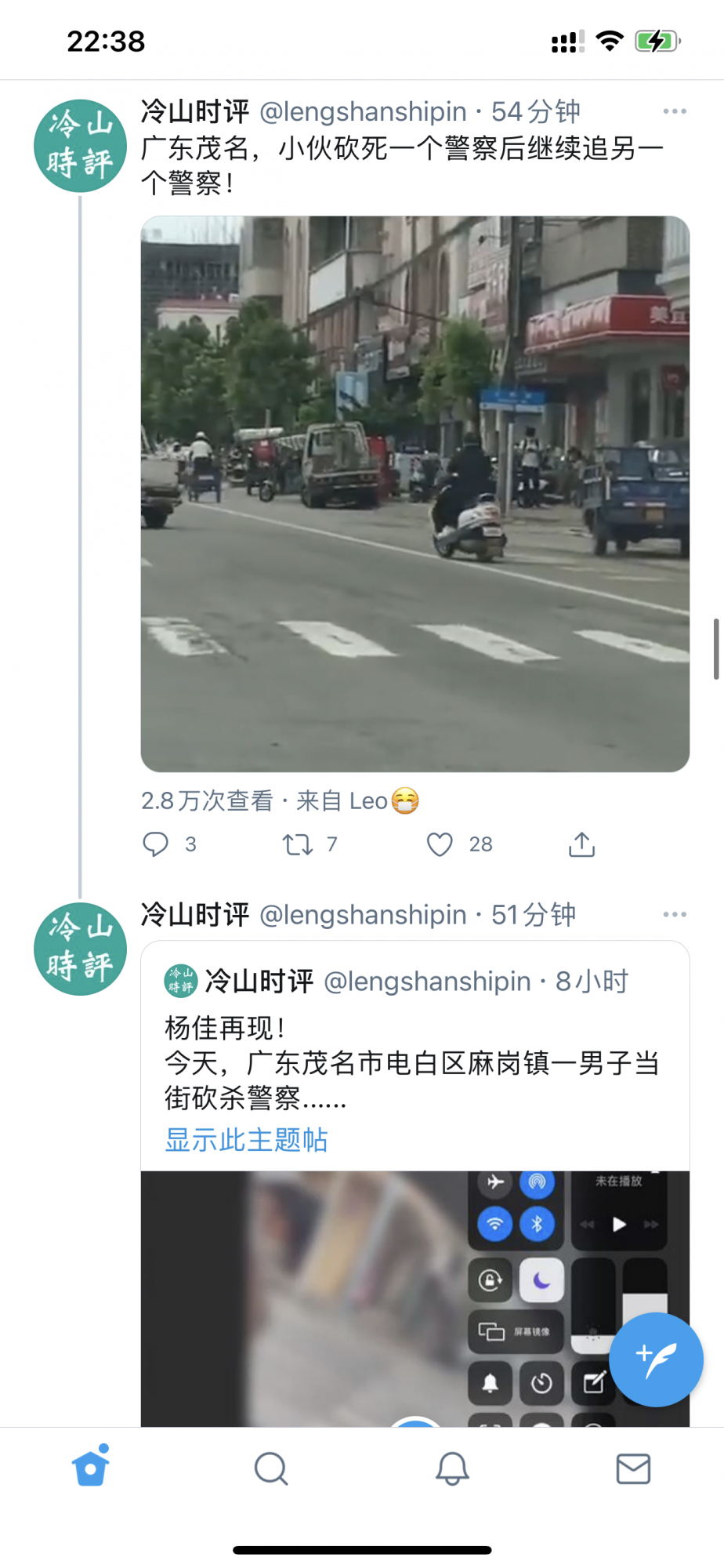Tap 显示此主题帖 link
The height and width of the screenshot is (1568, 724).
pos(246,1139)
